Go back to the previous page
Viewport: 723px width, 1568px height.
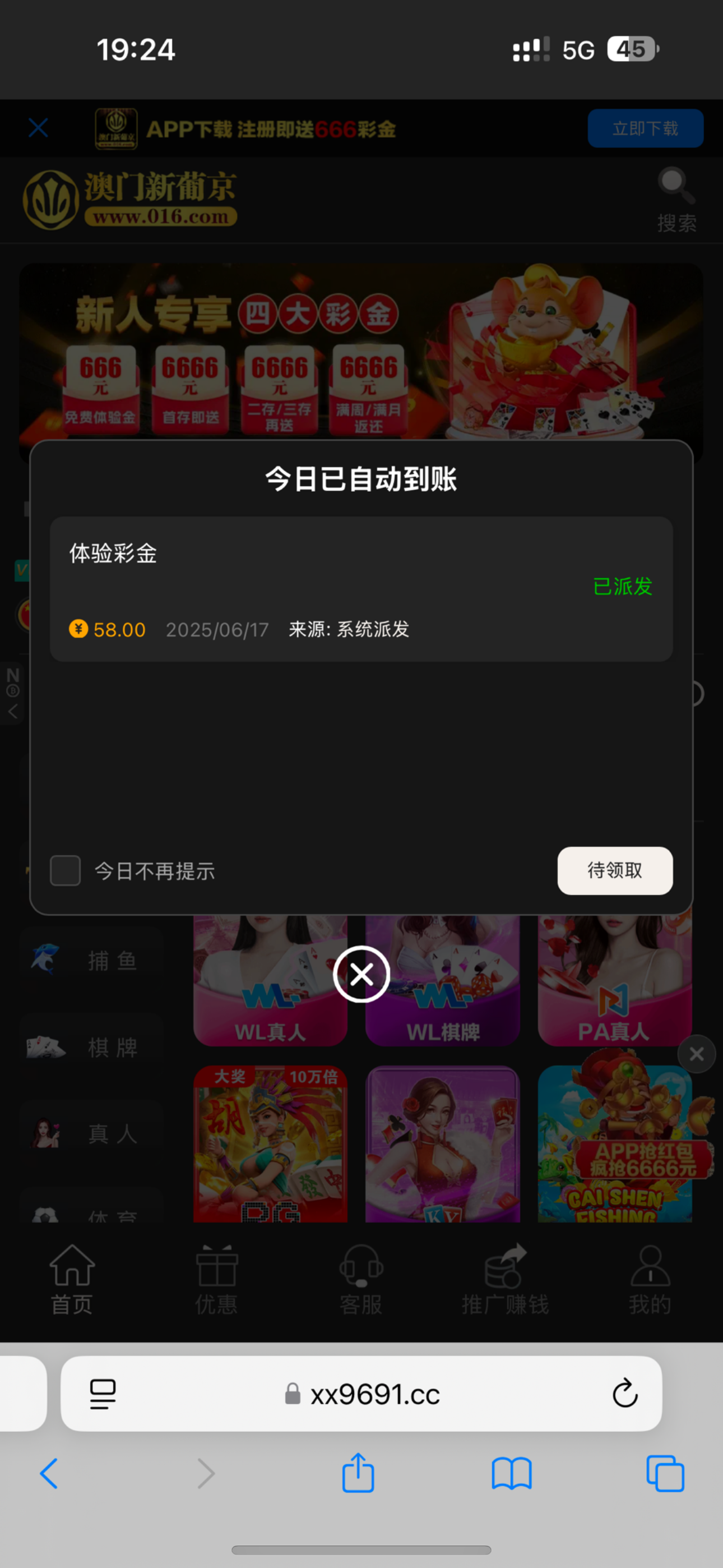(49, 1474)
